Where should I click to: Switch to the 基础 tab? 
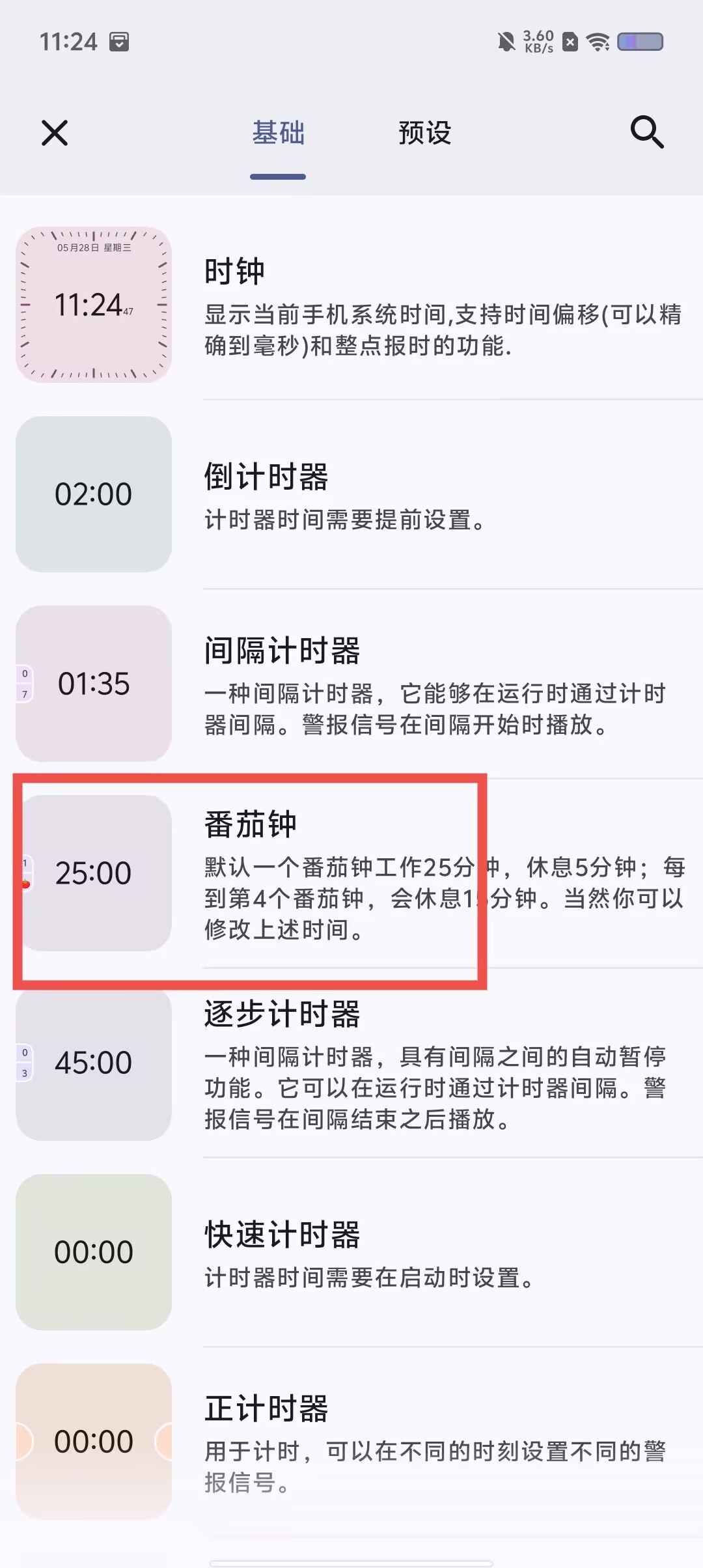[x=278, y=133]
